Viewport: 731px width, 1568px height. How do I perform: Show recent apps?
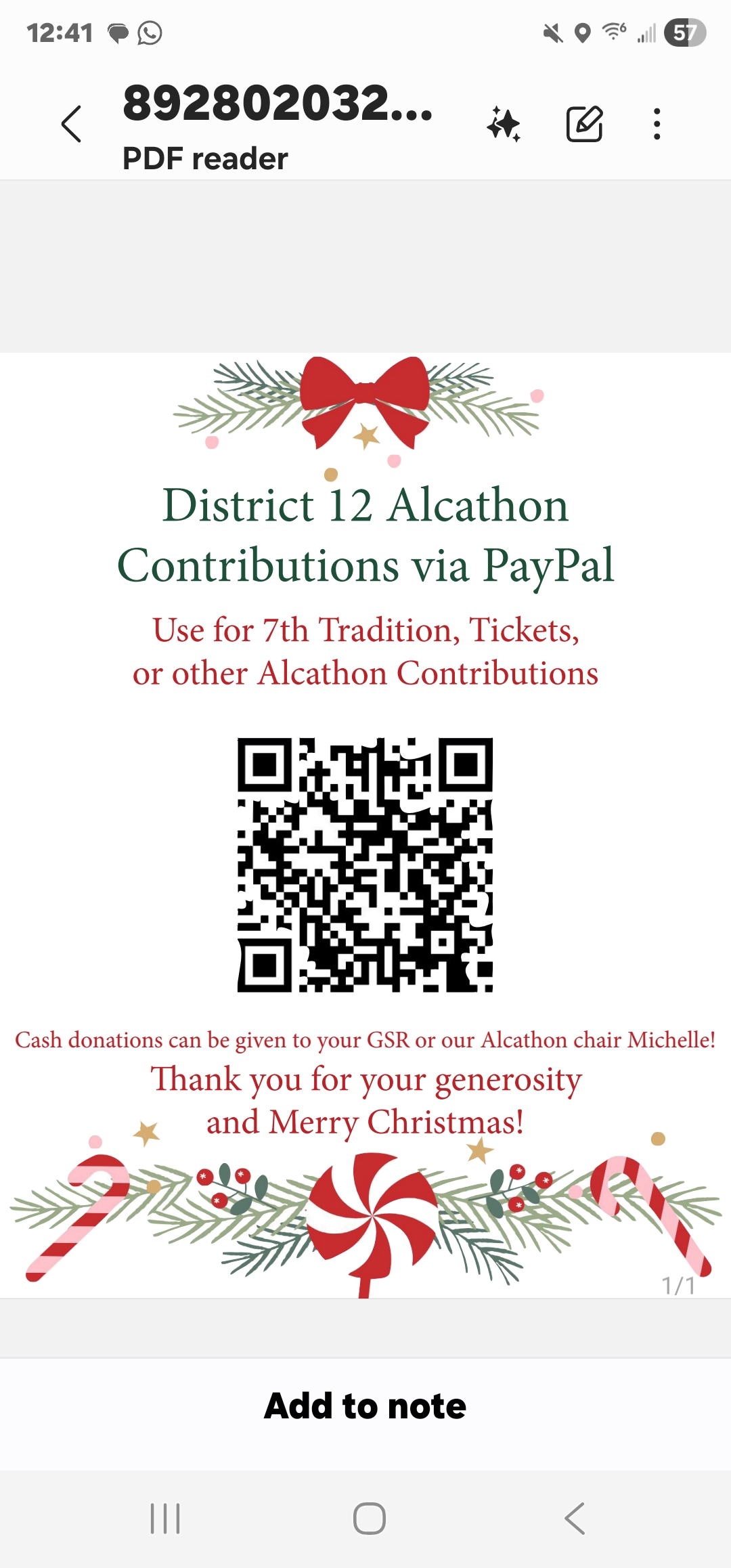(x=165, y=1519)
